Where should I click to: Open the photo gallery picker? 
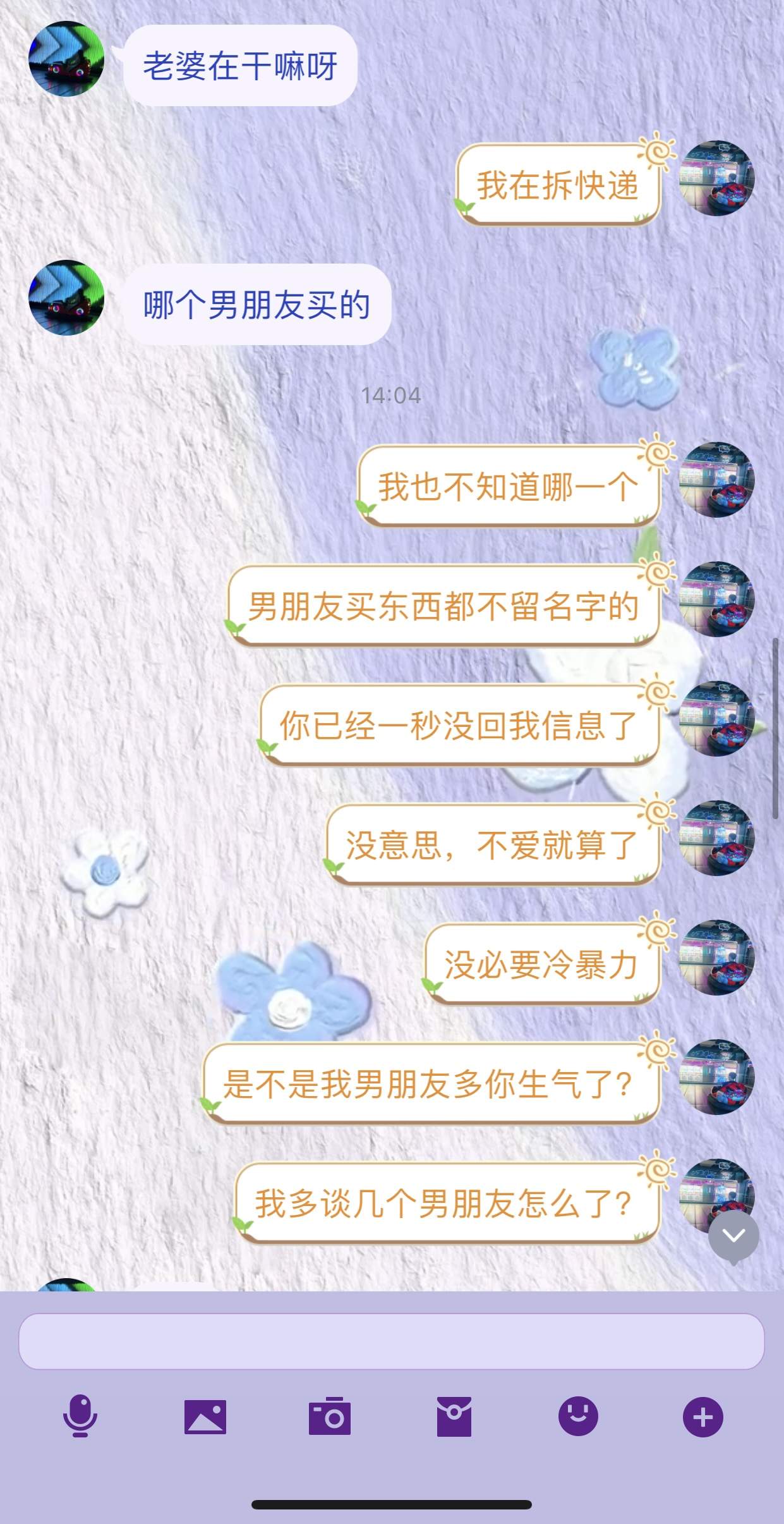pos(205,1417)
